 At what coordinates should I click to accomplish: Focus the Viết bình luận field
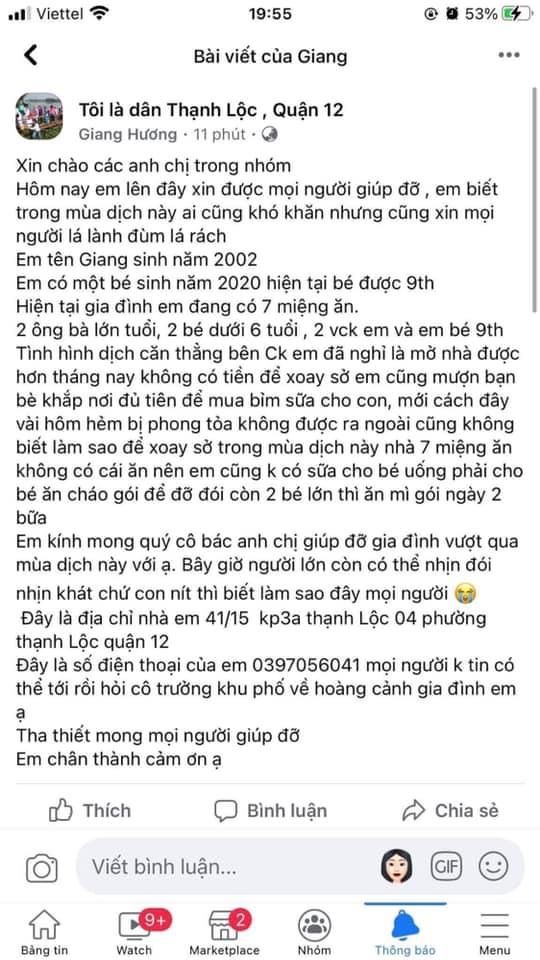tap(233, 867)
